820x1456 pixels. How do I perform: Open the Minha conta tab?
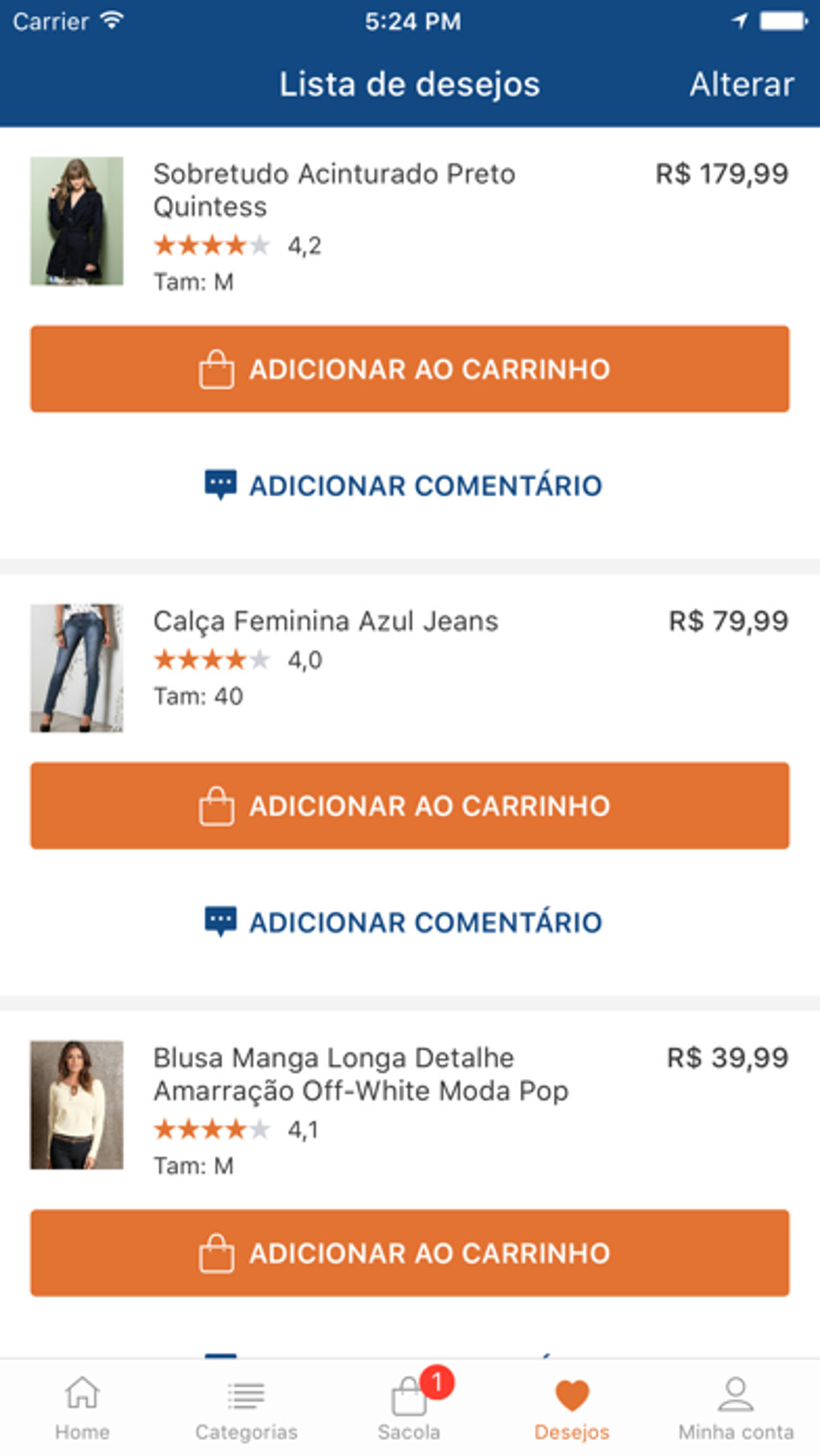736,1408
